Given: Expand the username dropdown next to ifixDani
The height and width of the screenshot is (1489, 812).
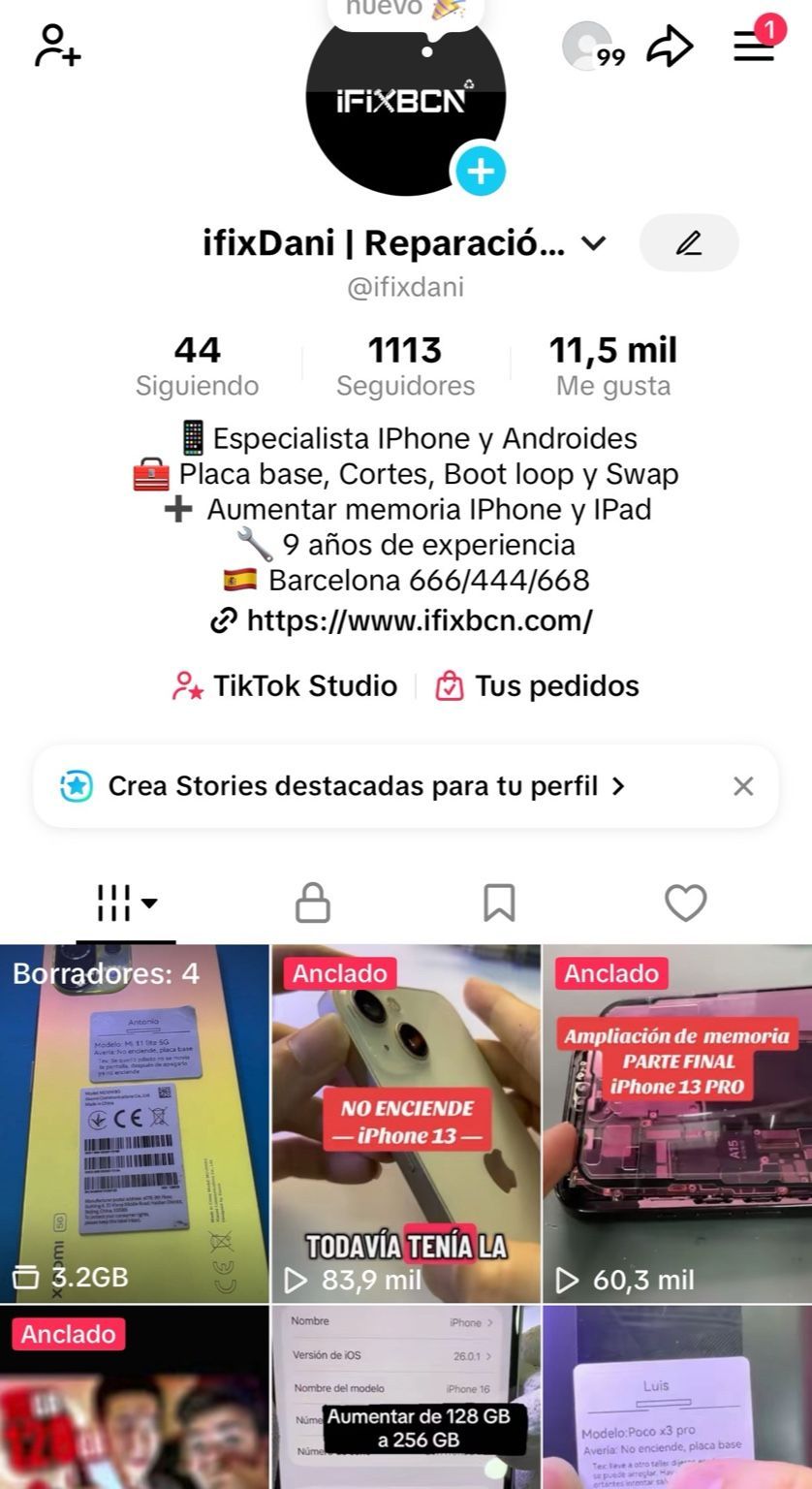Looking at the screenshot, I should coord(593,245).
